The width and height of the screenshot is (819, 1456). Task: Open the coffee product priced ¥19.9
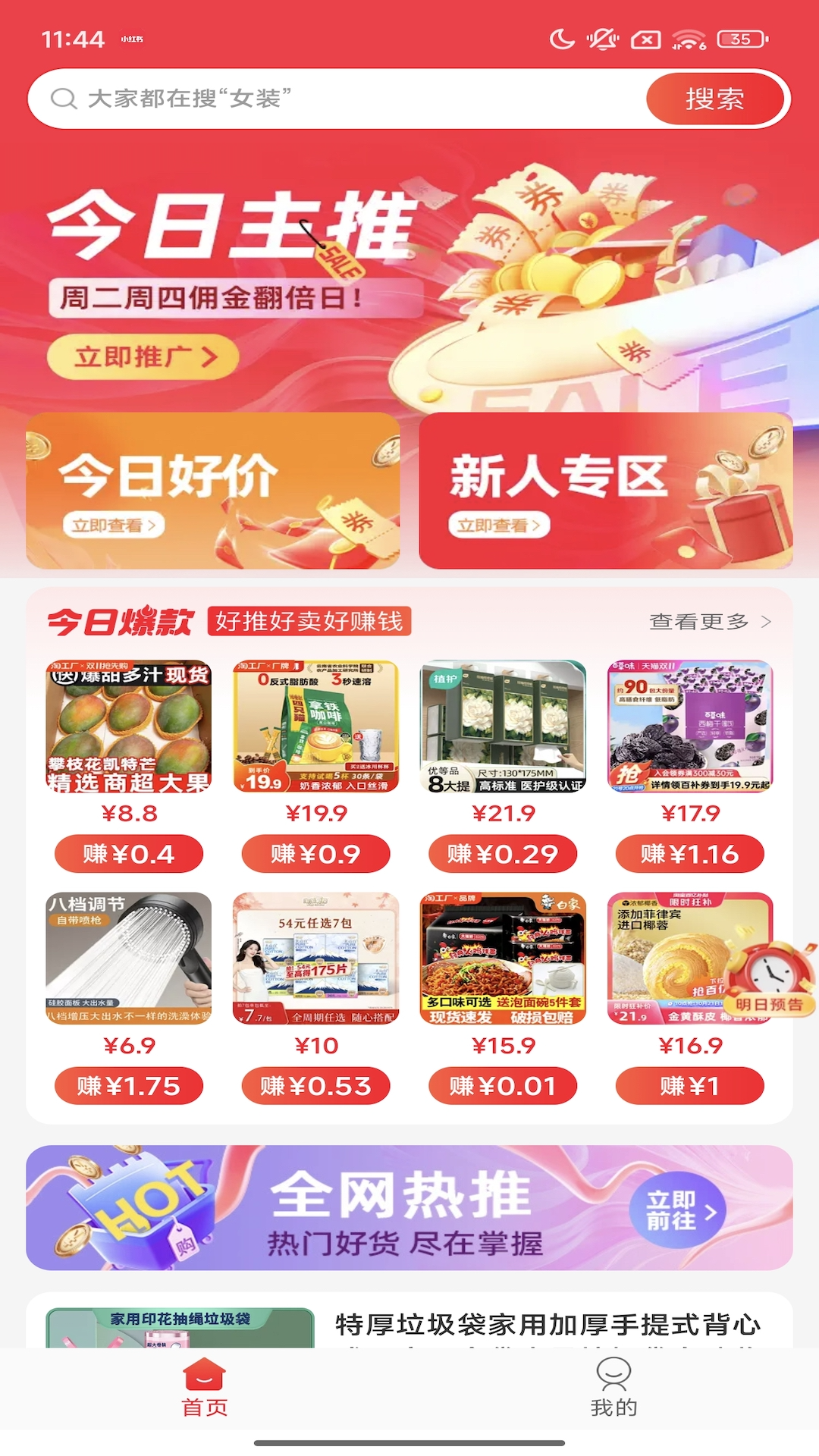click(x=316, y=726)
